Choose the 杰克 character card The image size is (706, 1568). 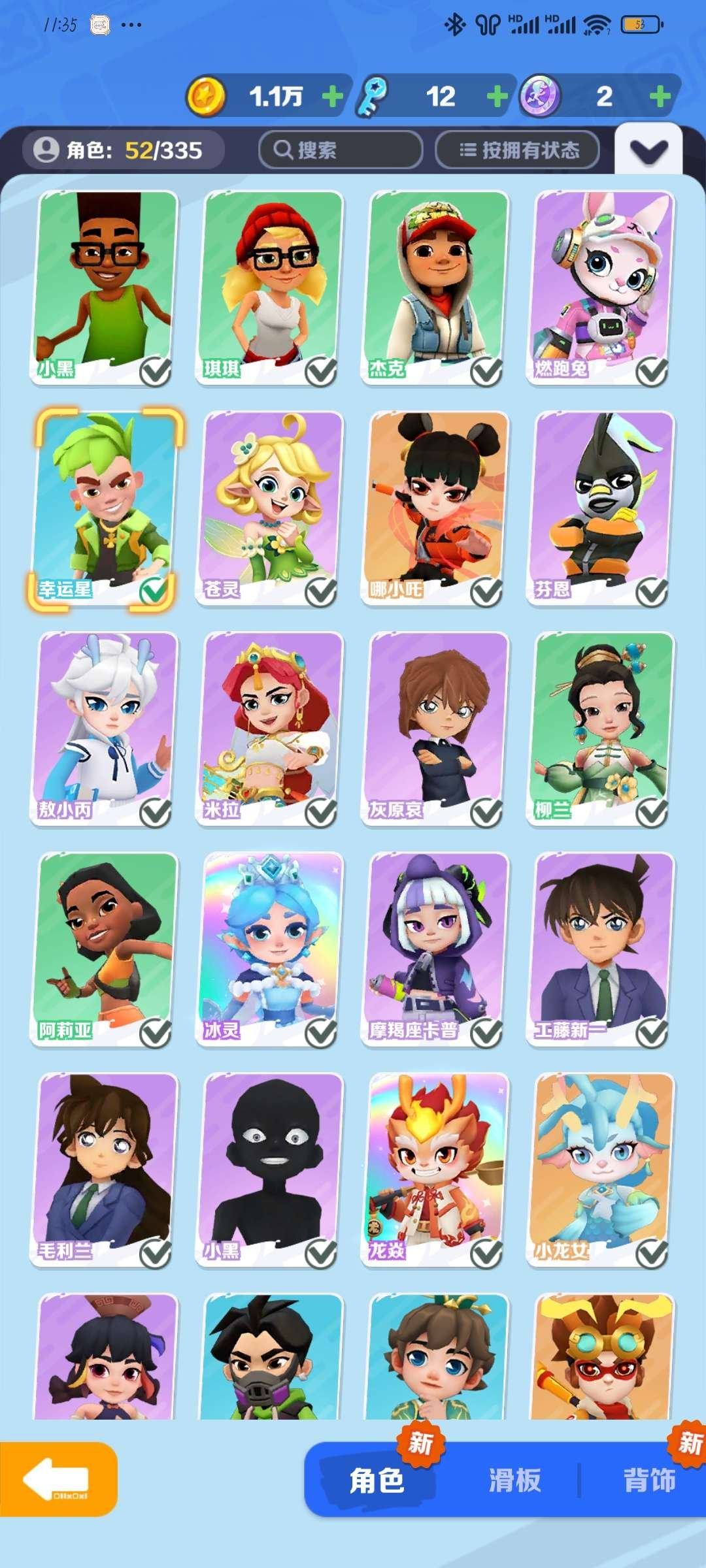[x=435, y=287]
